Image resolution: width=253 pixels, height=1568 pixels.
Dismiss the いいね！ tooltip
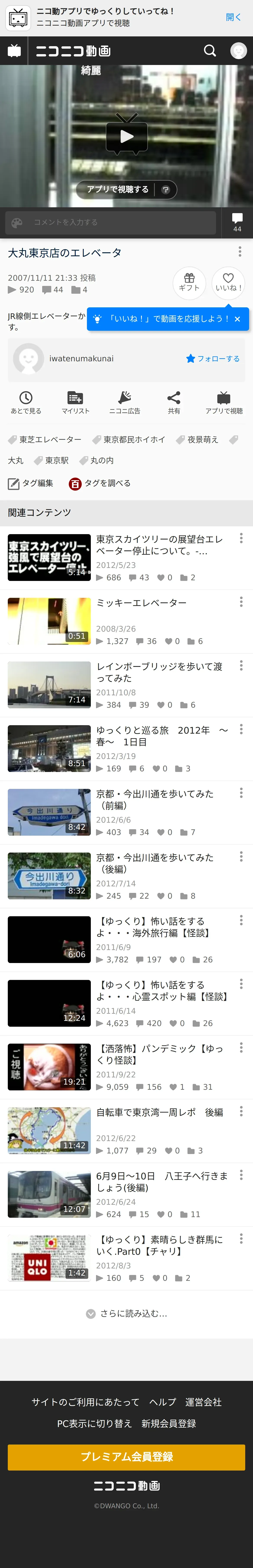click(237, 319)
